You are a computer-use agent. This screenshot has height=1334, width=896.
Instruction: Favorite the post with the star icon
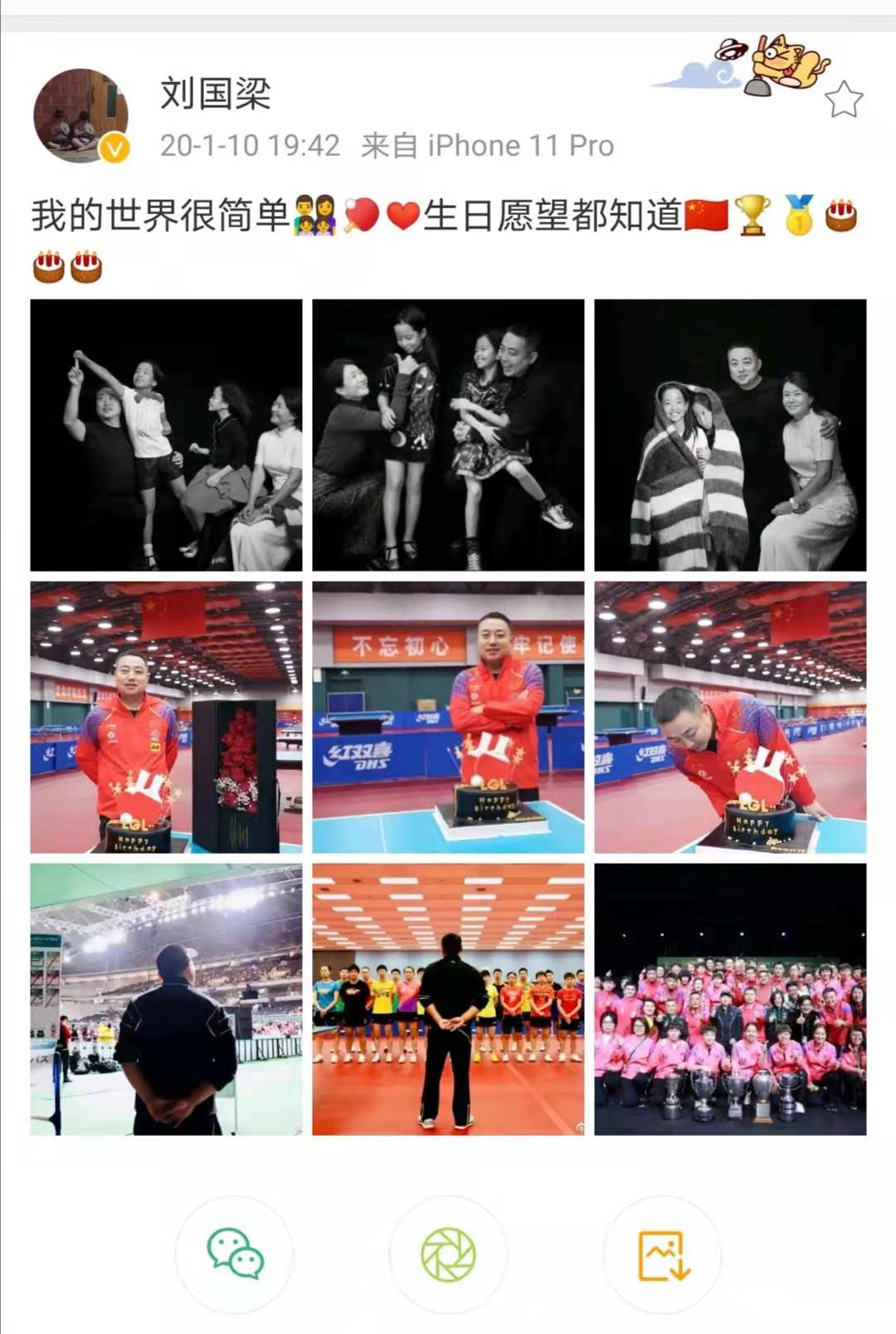point(844,100)
